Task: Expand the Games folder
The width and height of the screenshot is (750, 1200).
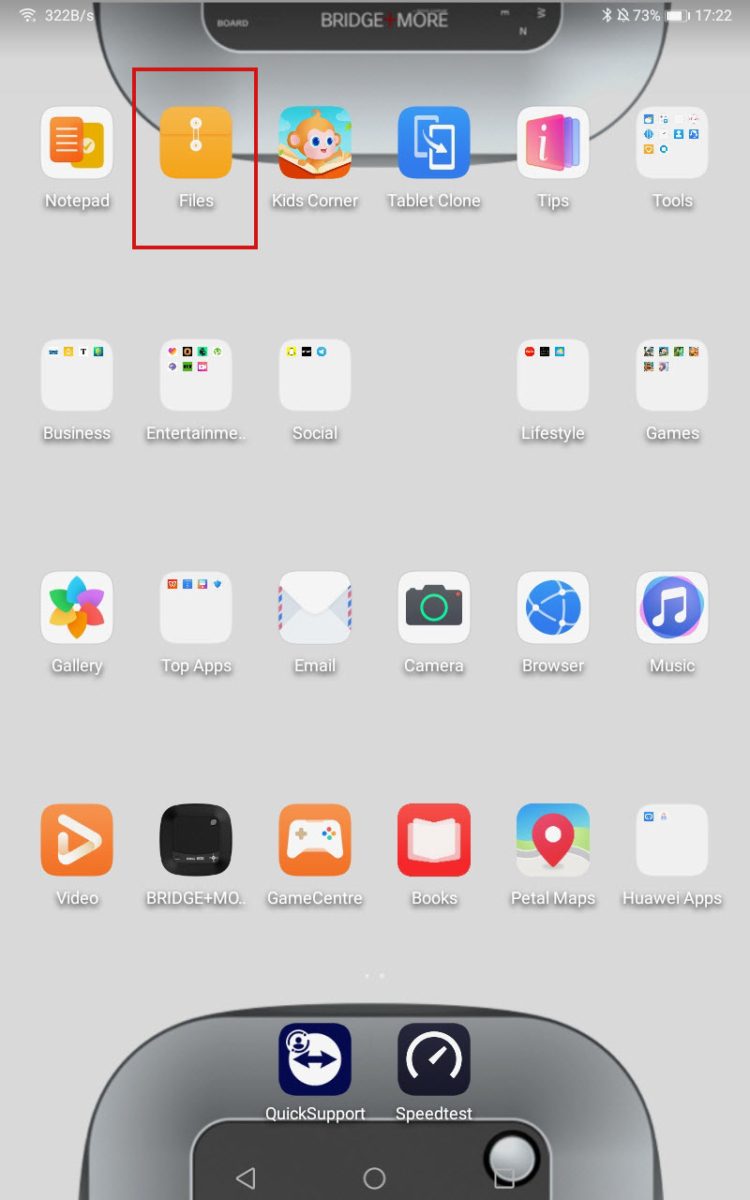Action: click(x=672, y=375)
